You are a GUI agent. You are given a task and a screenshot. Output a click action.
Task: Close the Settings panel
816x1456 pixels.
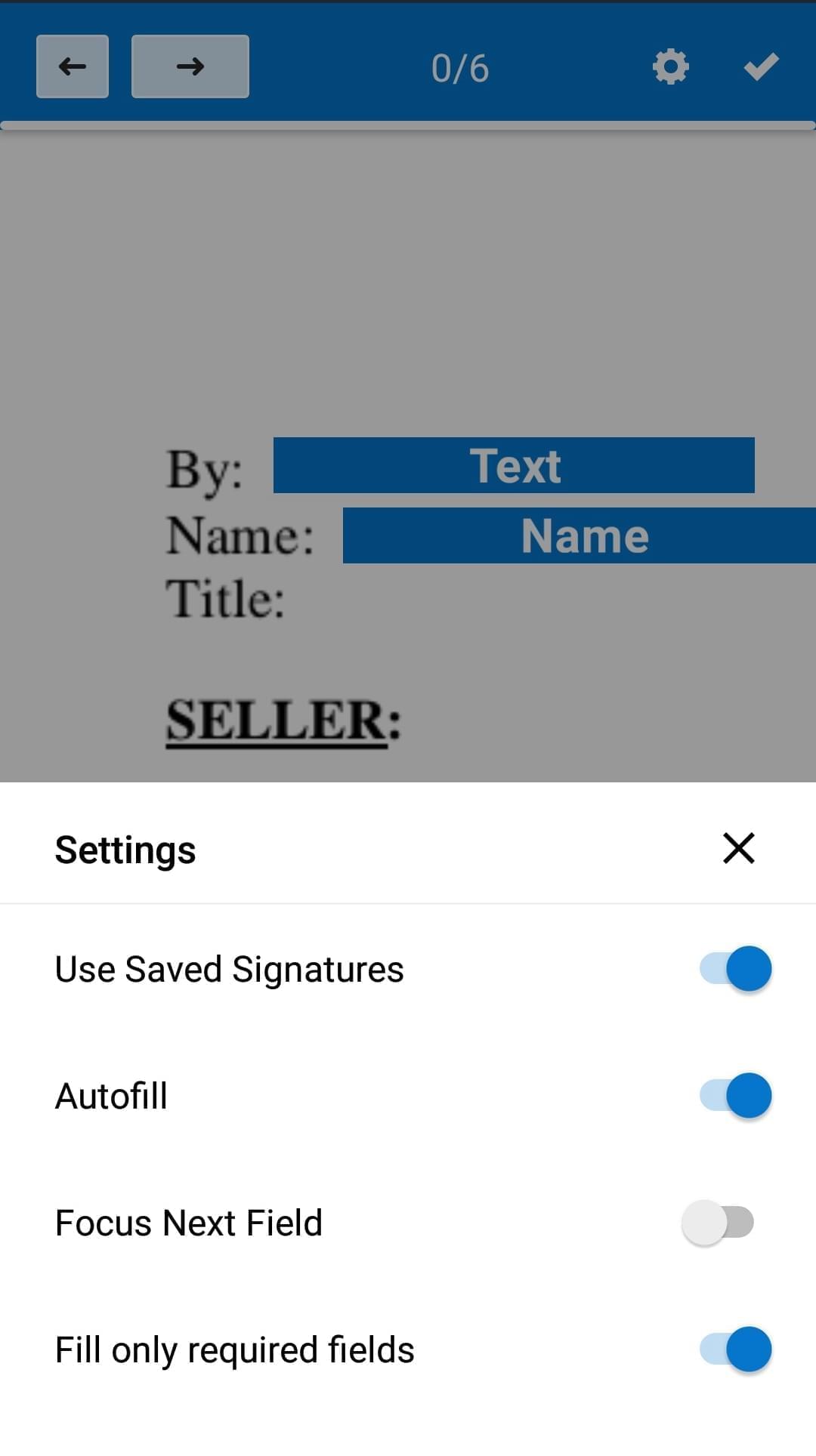click(738, 848)
